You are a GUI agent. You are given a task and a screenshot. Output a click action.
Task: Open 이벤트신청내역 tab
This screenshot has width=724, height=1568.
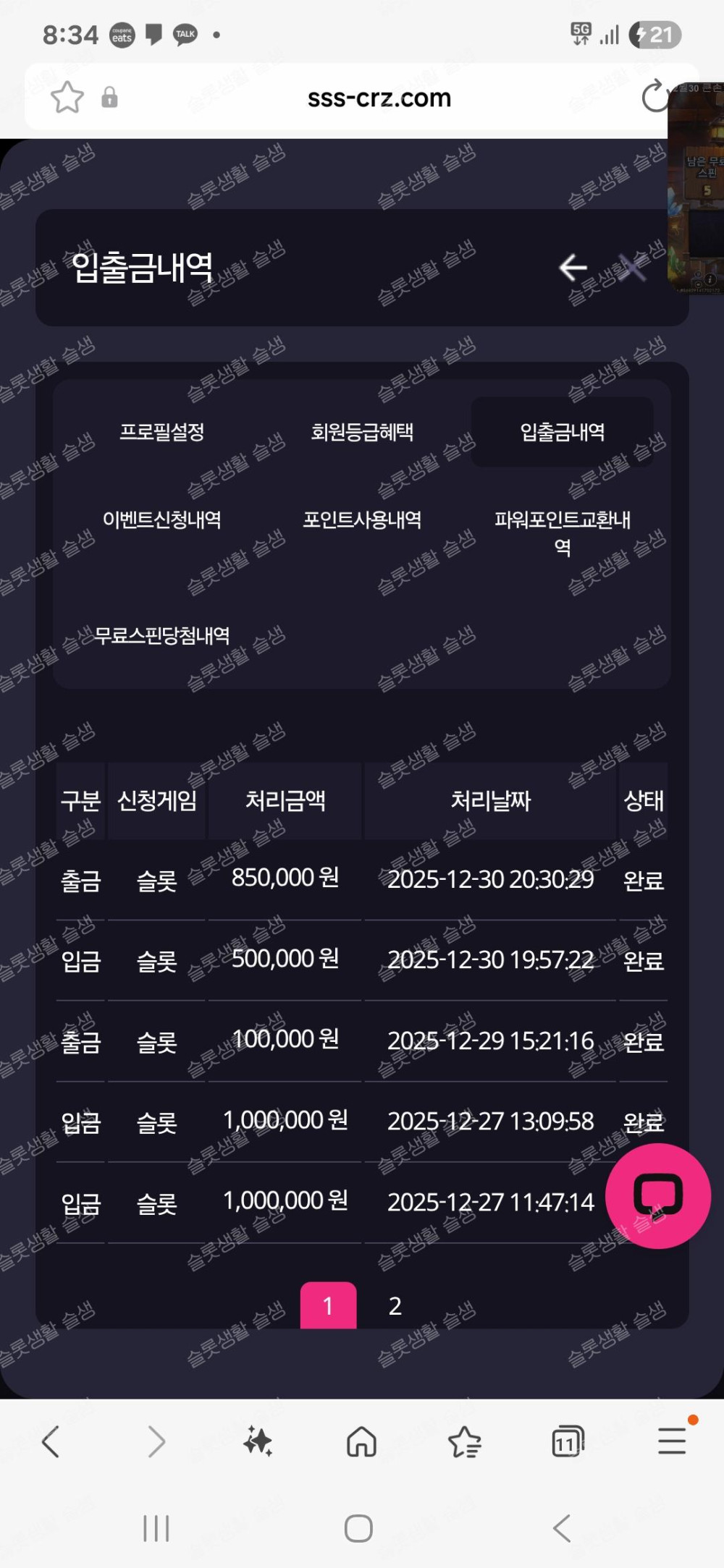tap(161, 520)
